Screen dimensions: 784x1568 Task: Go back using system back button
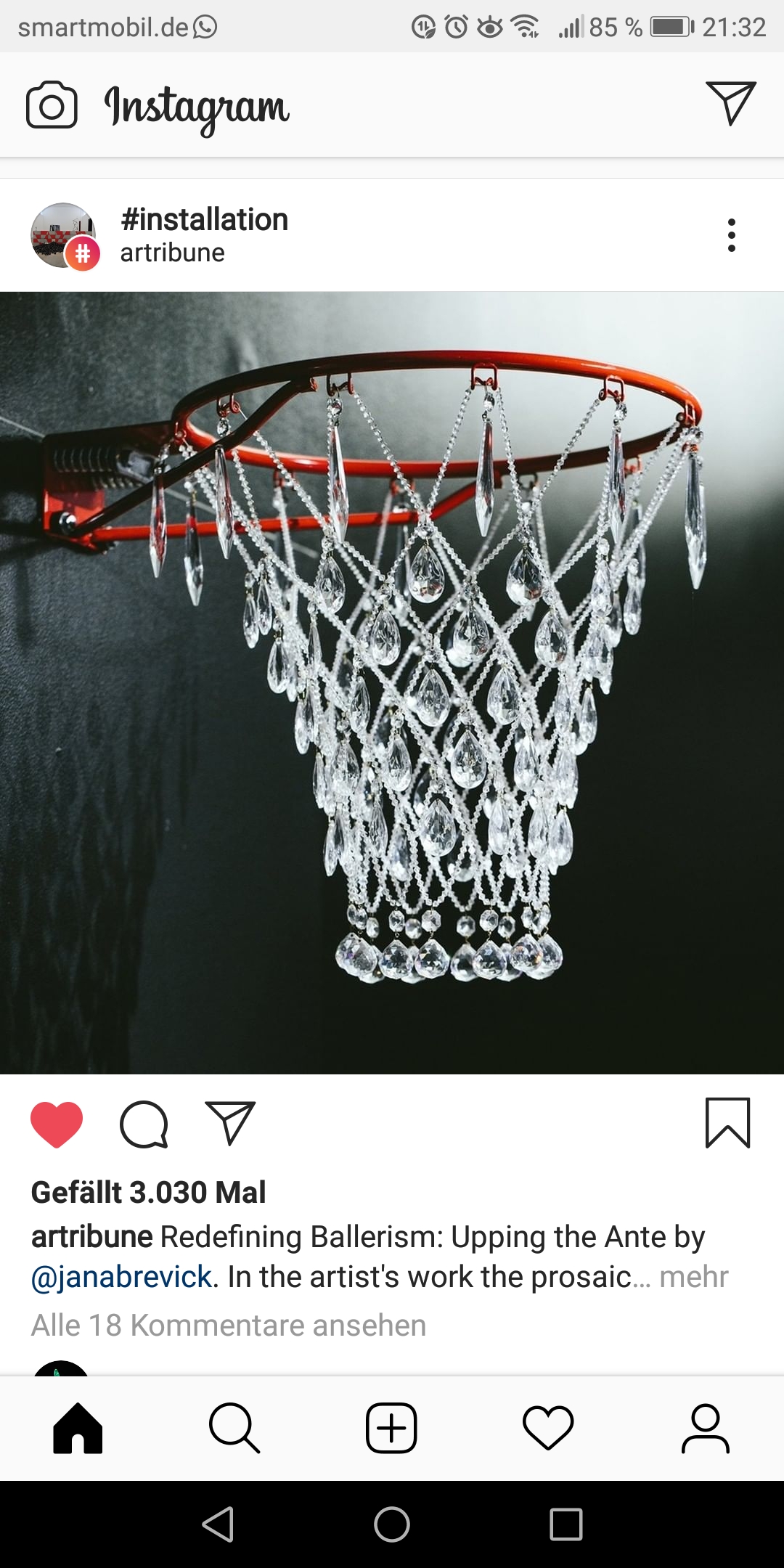click(x=218, y=1524)
